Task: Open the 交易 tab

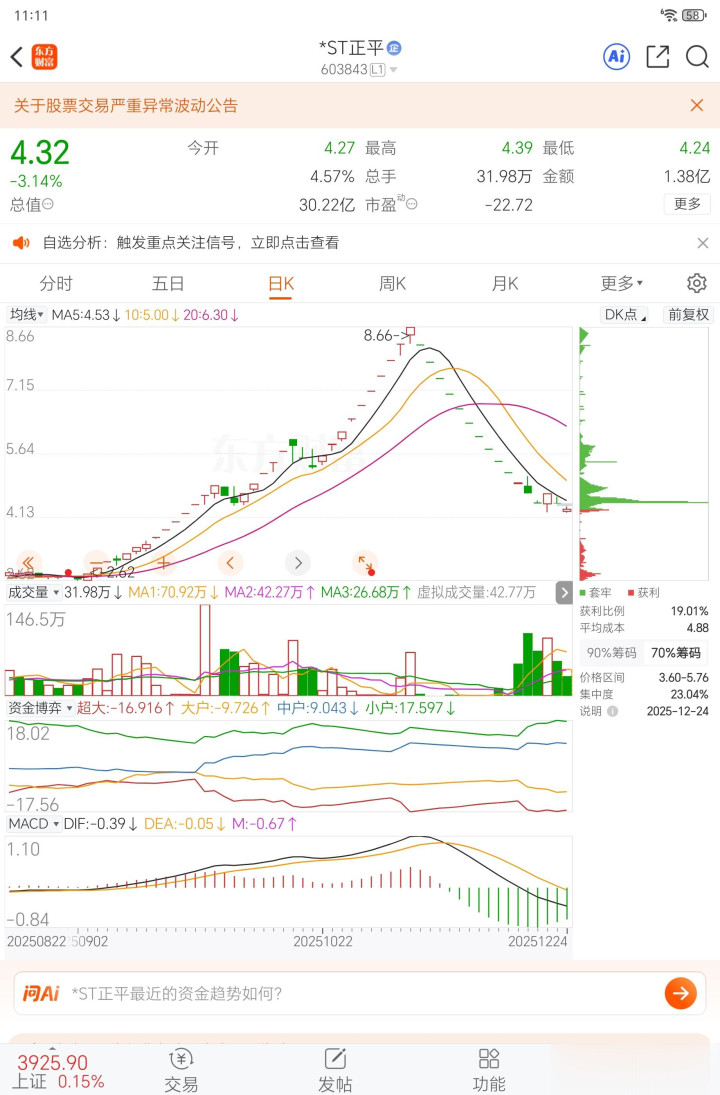Action: click(x=181, y=1070)
